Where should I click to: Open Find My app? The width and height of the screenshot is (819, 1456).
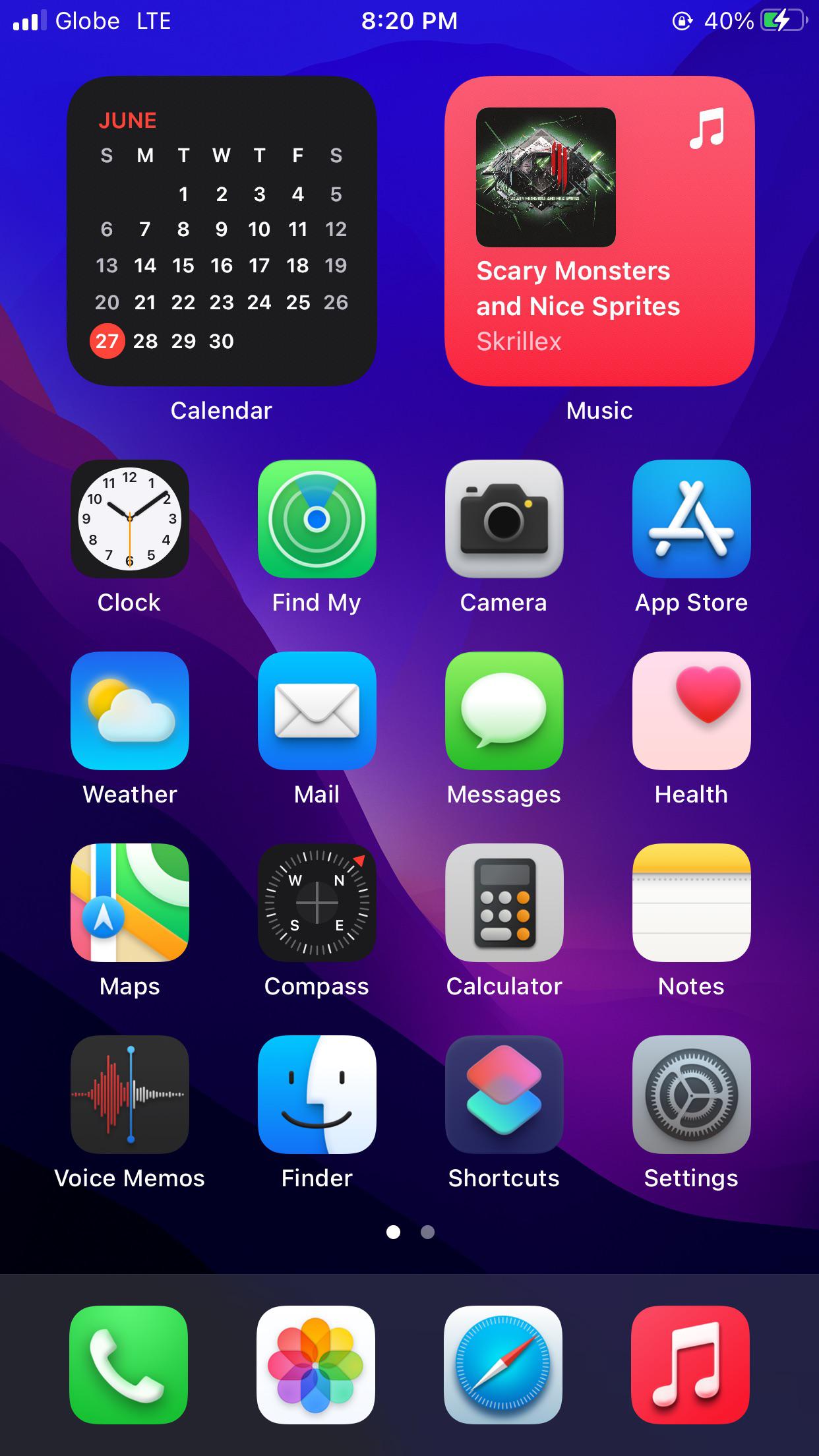(x=317, y=519)
